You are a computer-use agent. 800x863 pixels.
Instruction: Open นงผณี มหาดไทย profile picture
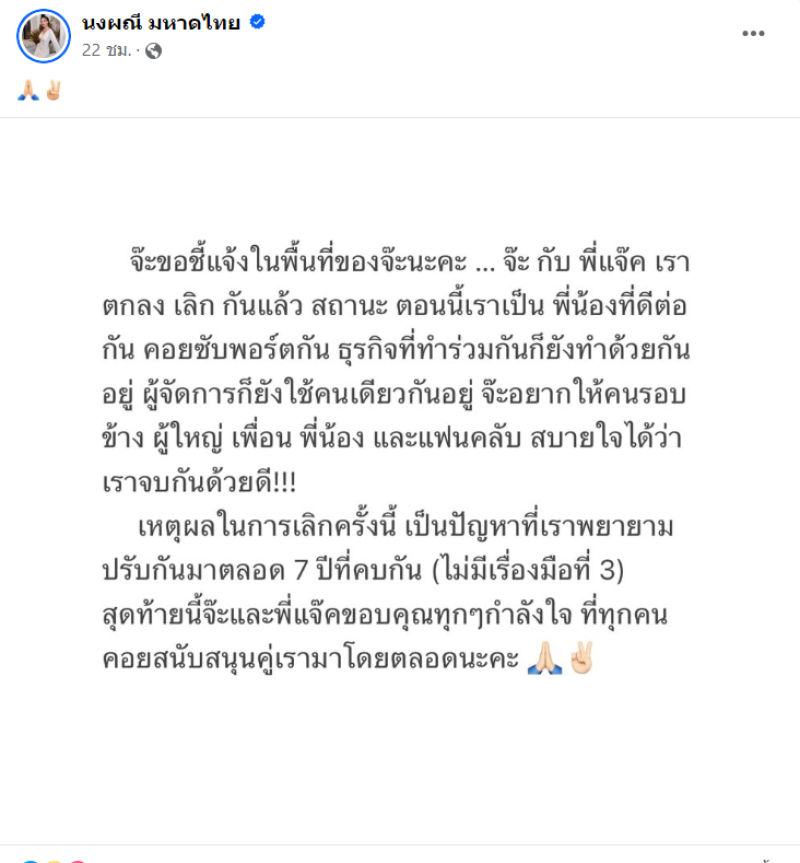(43, 36)
